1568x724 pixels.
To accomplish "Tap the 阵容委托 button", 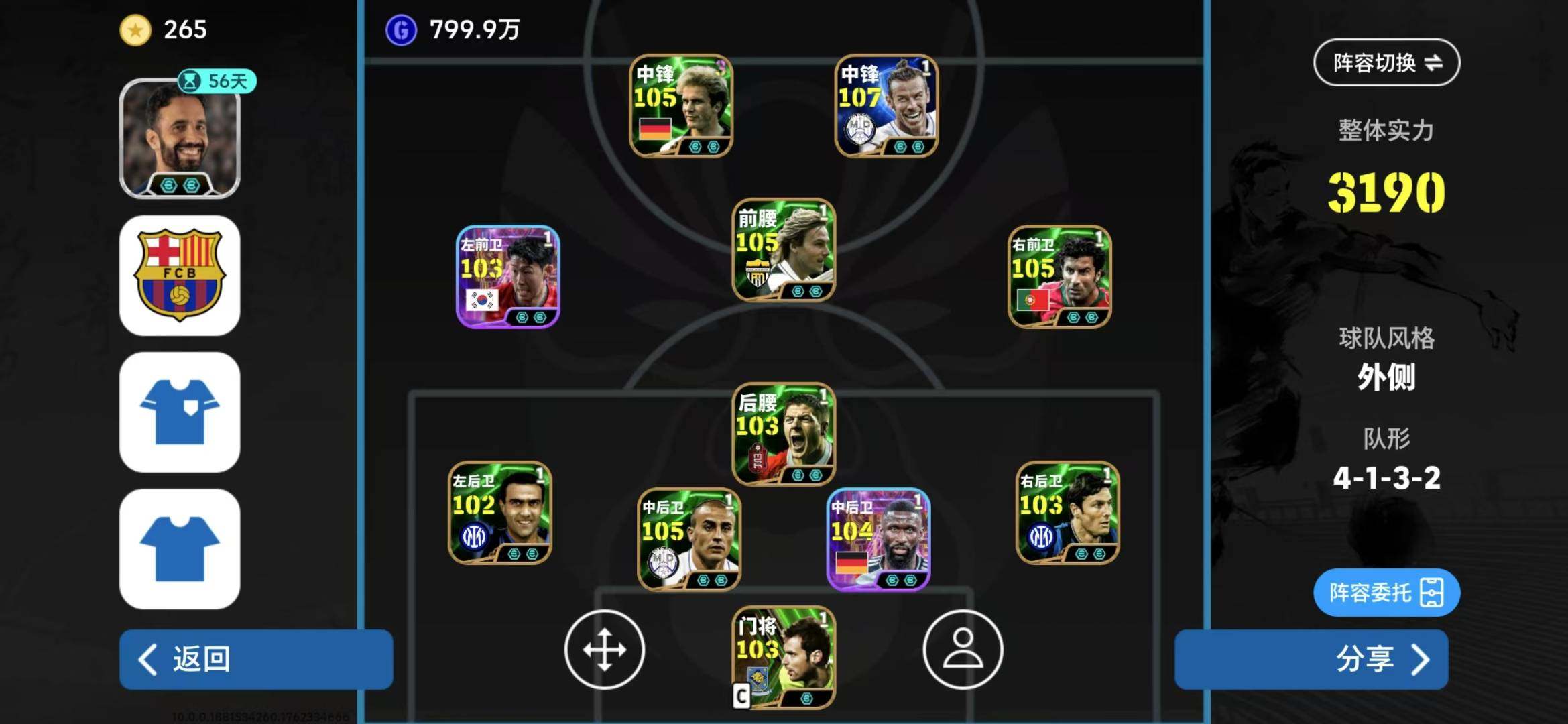I will pyautogui.click(x=1386, y=593).
